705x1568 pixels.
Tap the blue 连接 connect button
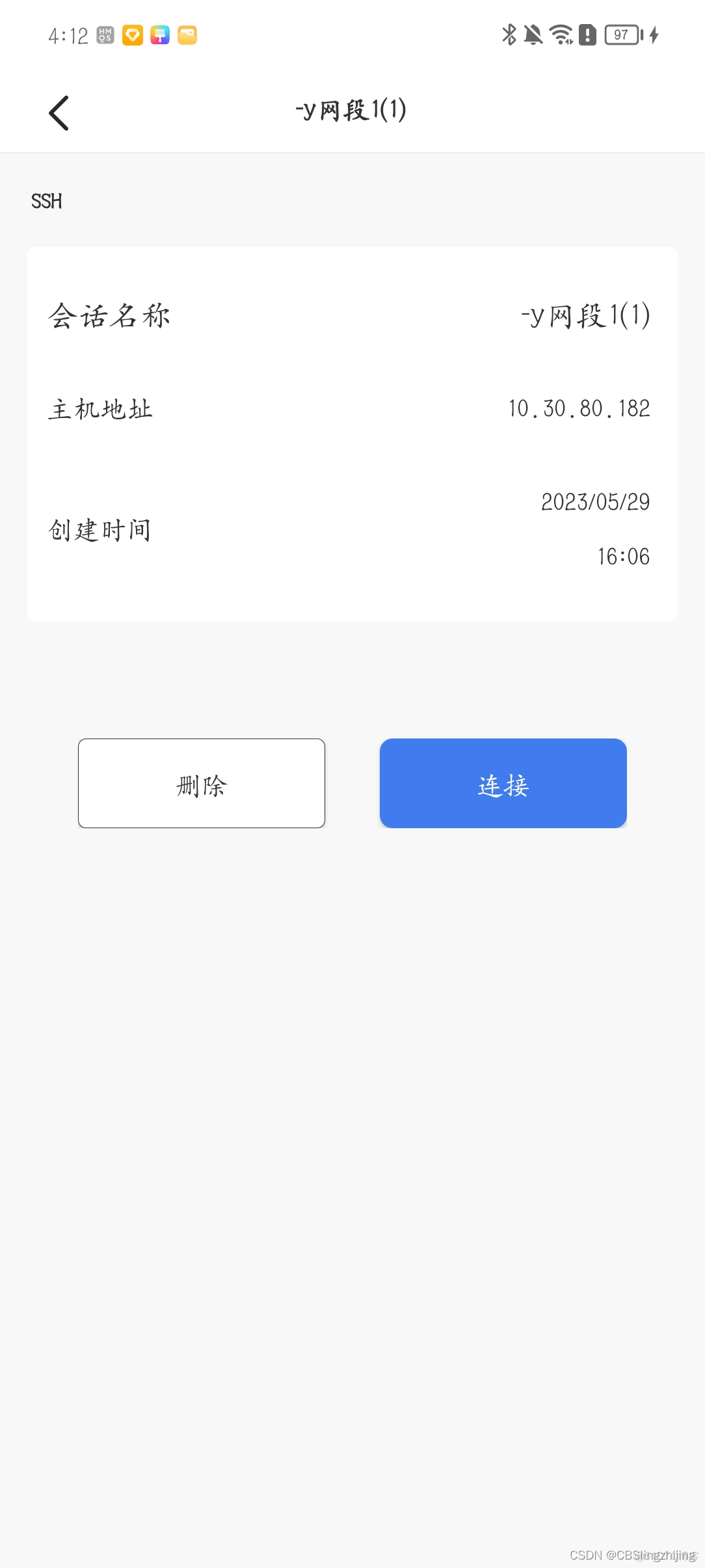[503, 783]
